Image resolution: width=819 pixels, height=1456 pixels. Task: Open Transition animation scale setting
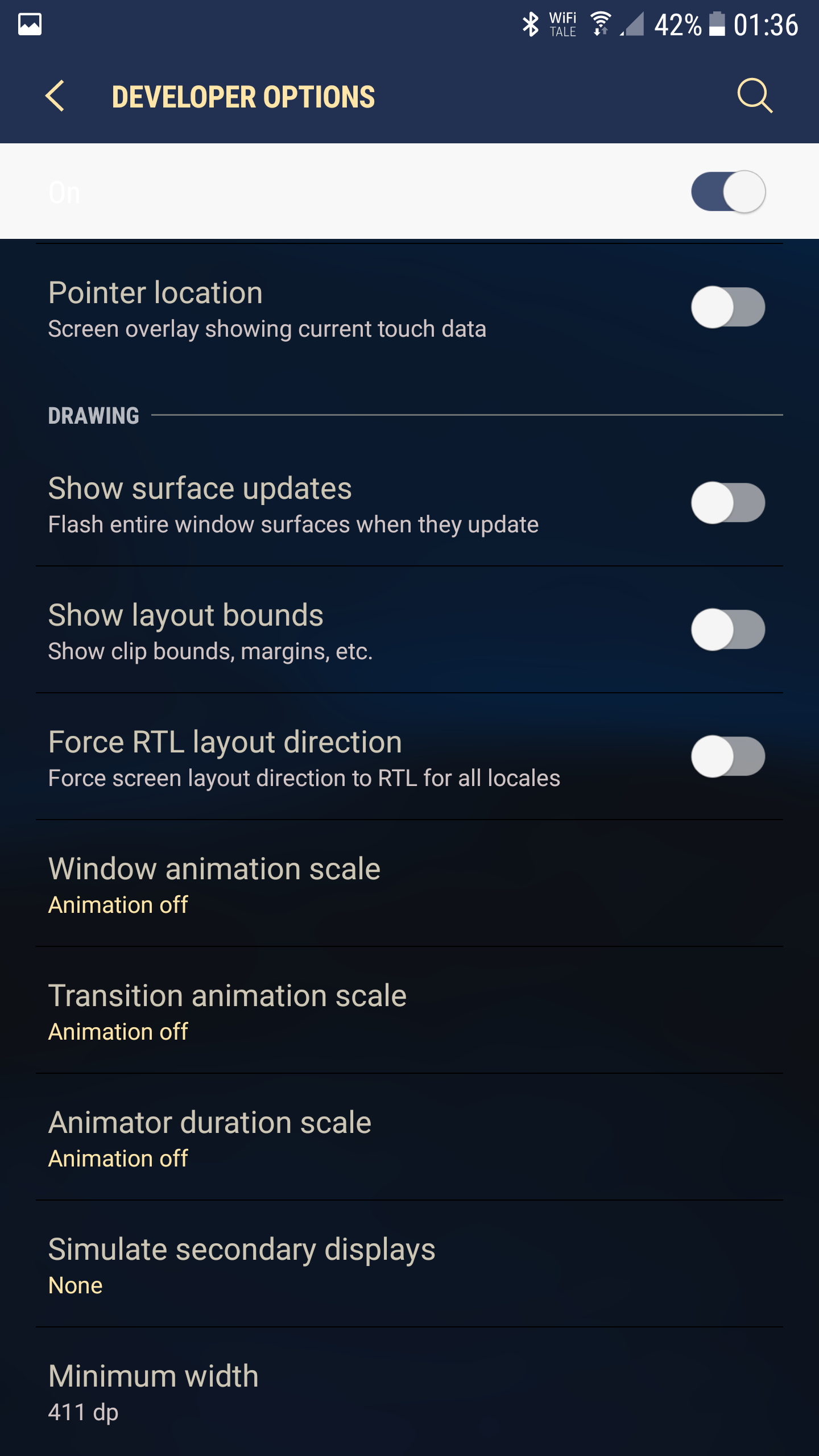409,1011
